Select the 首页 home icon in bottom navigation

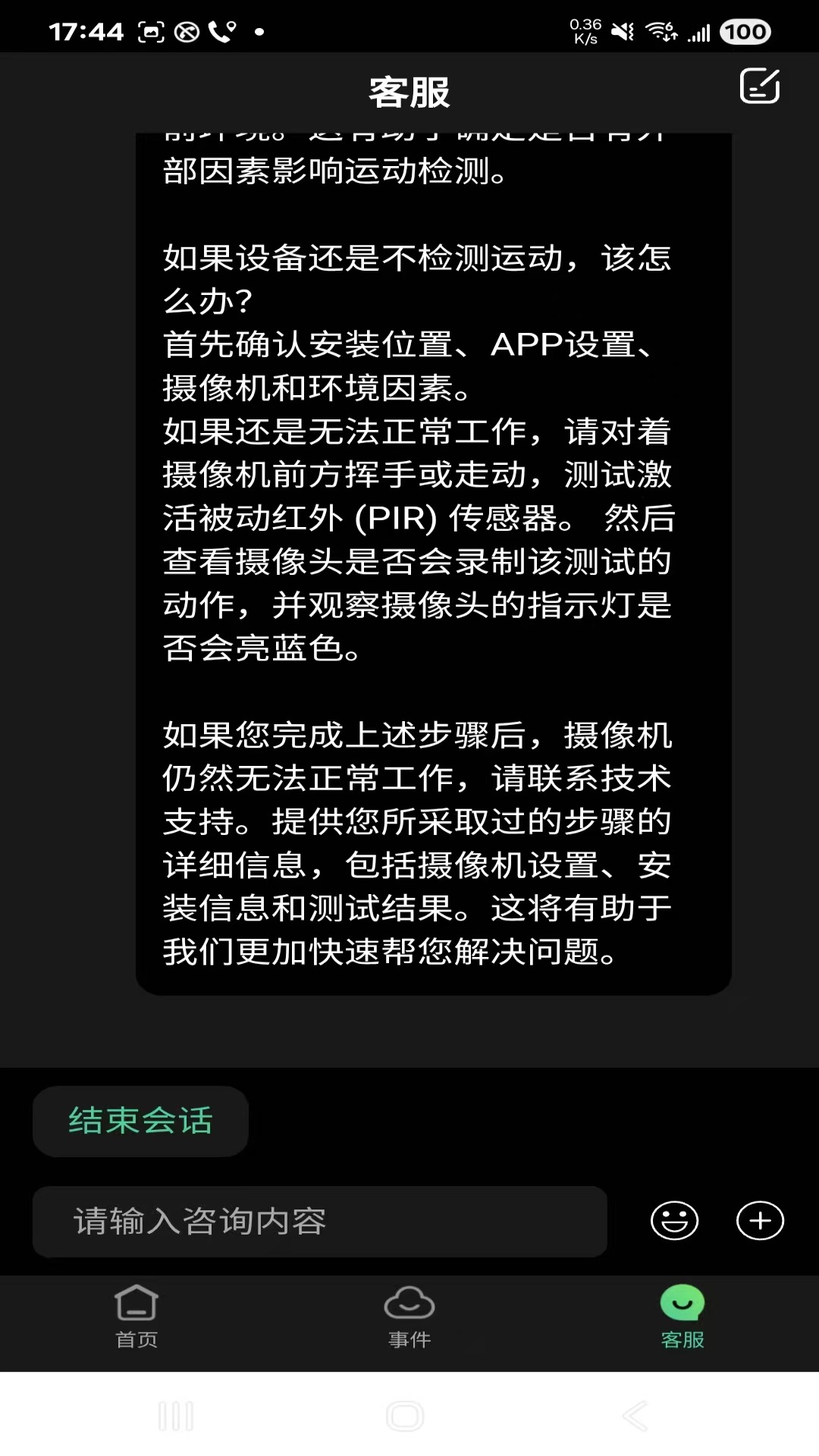pyautogui.click(x=136, y=1302)
